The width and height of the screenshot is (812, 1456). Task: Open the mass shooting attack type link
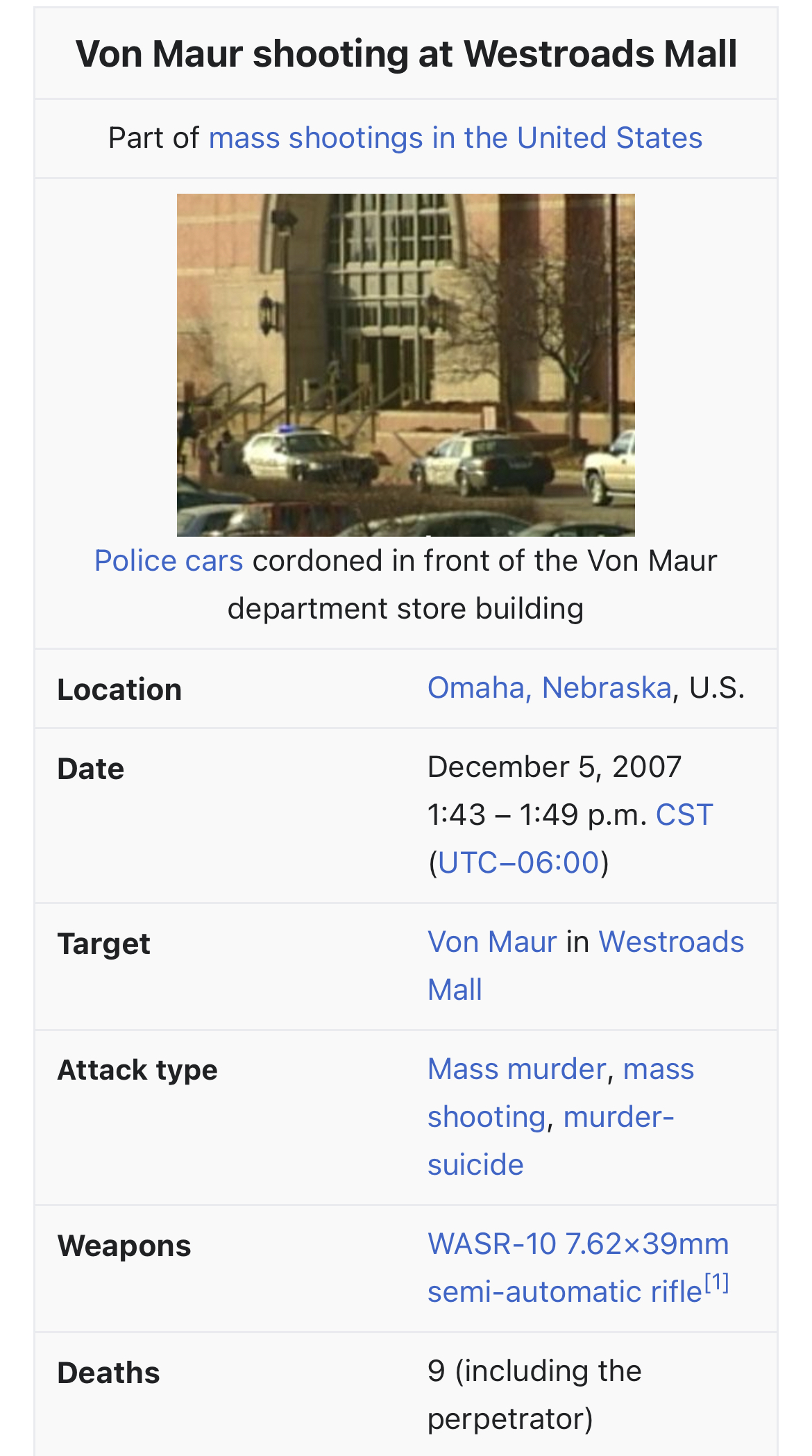658,1069
